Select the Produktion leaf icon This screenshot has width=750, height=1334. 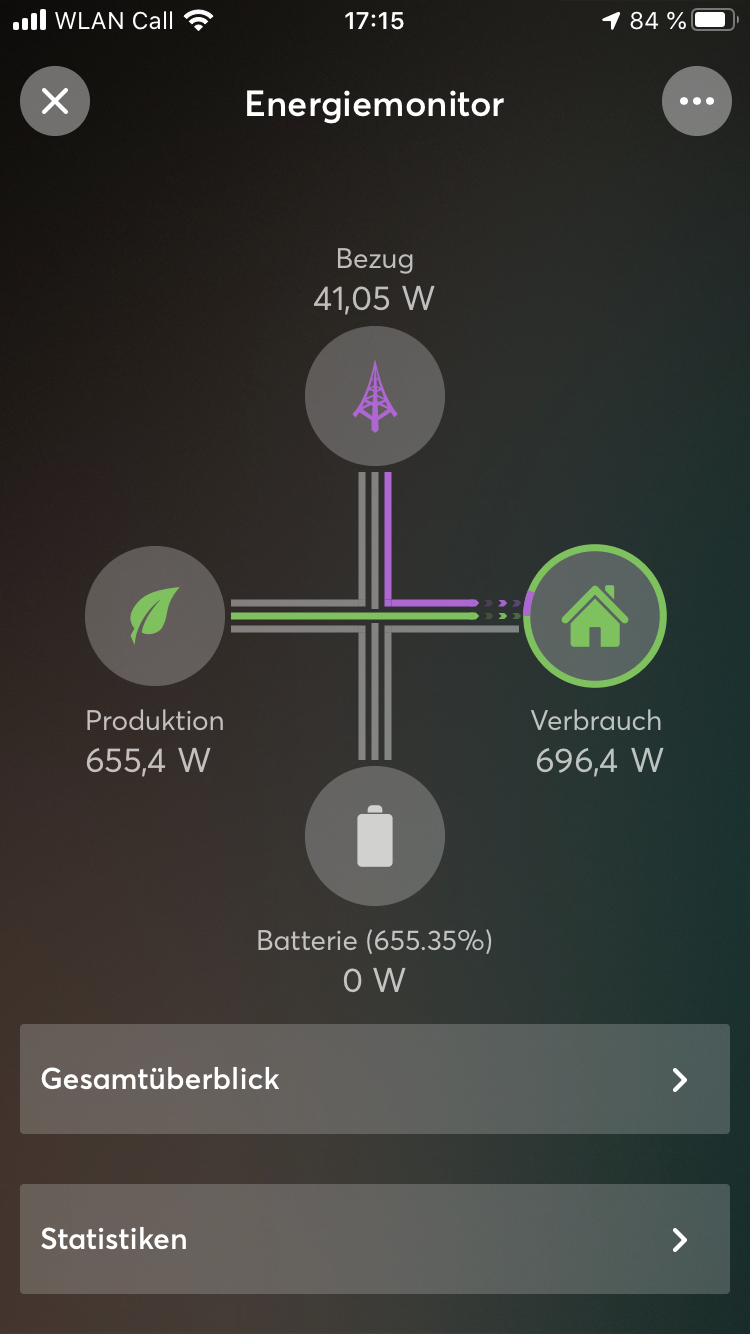pyautogui.click(x=155, y=615)
